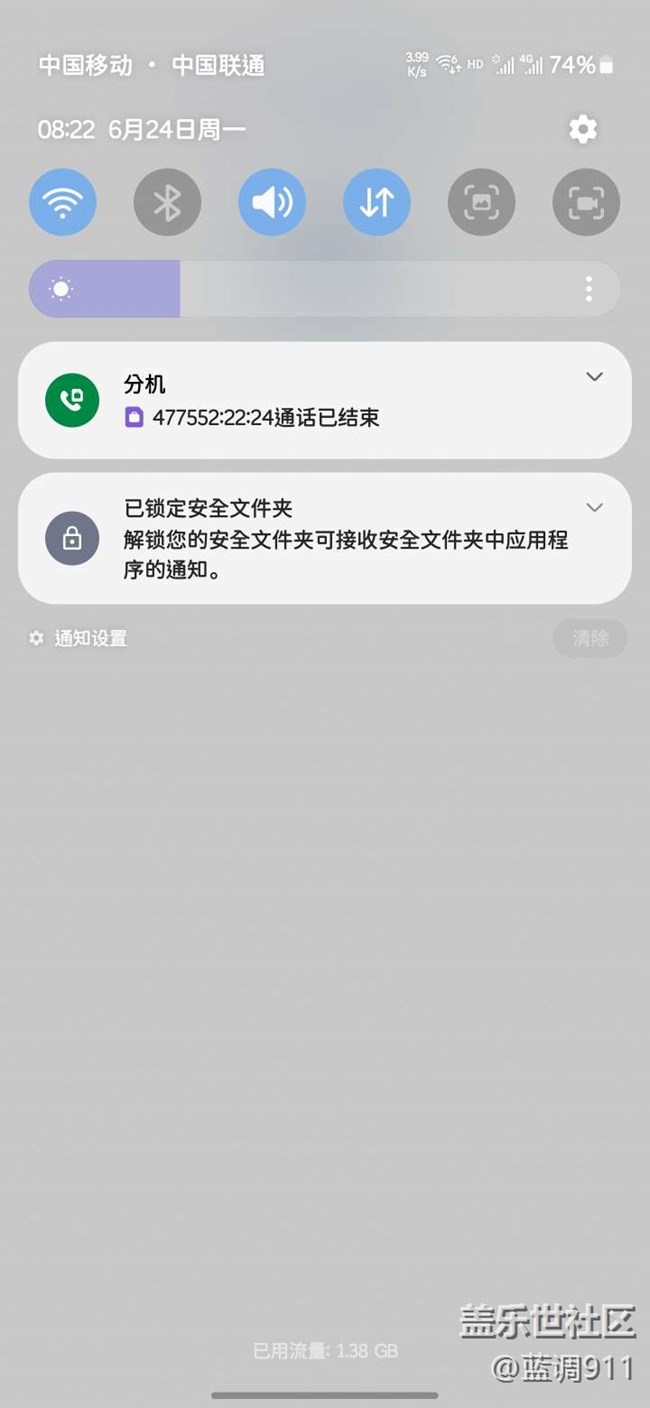
Task: Open the 已锁定安全文件夹 notification
Action: [x=325, y=538]
